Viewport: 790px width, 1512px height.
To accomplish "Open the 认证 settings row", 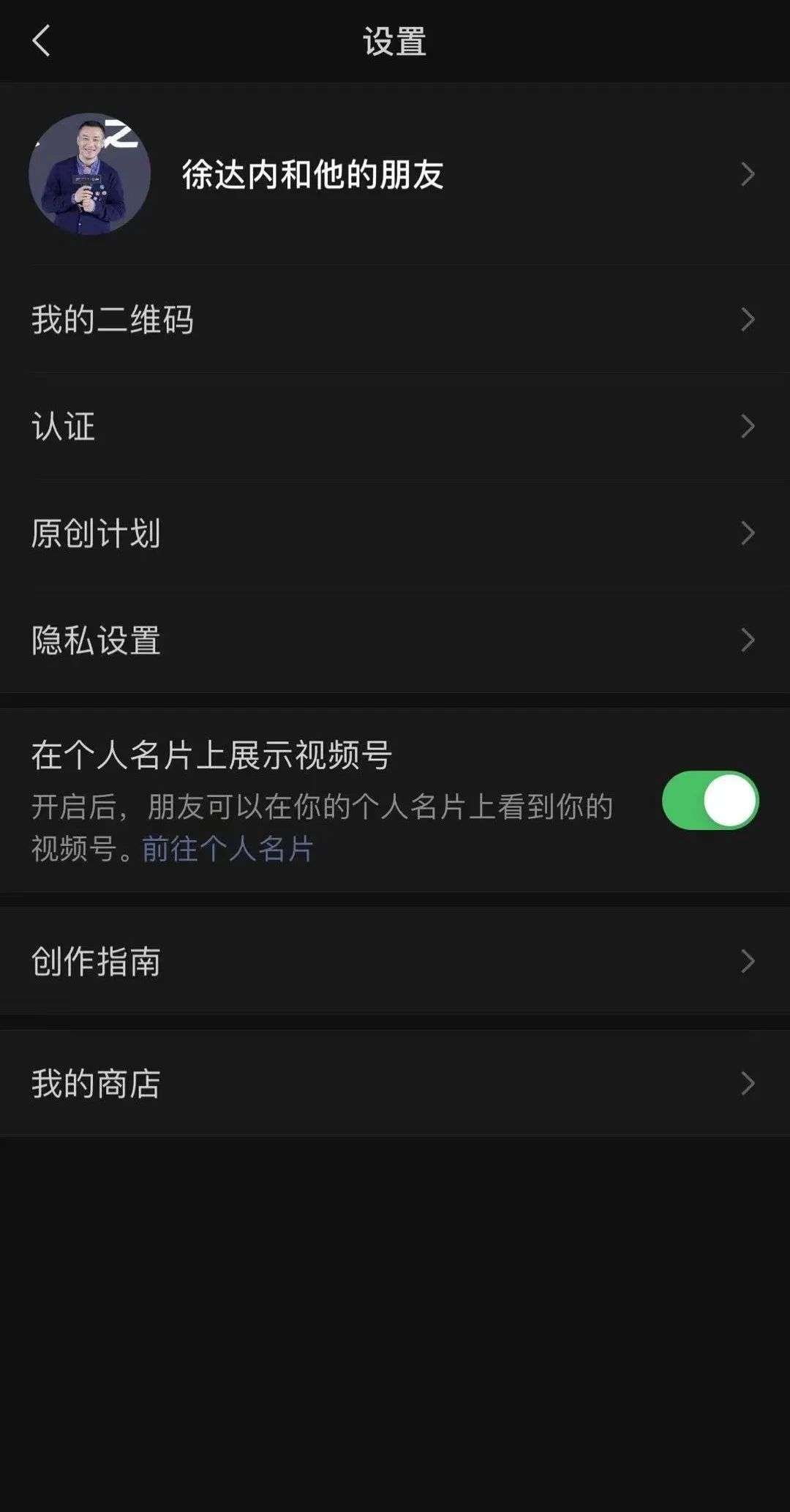I will [395, 427].
